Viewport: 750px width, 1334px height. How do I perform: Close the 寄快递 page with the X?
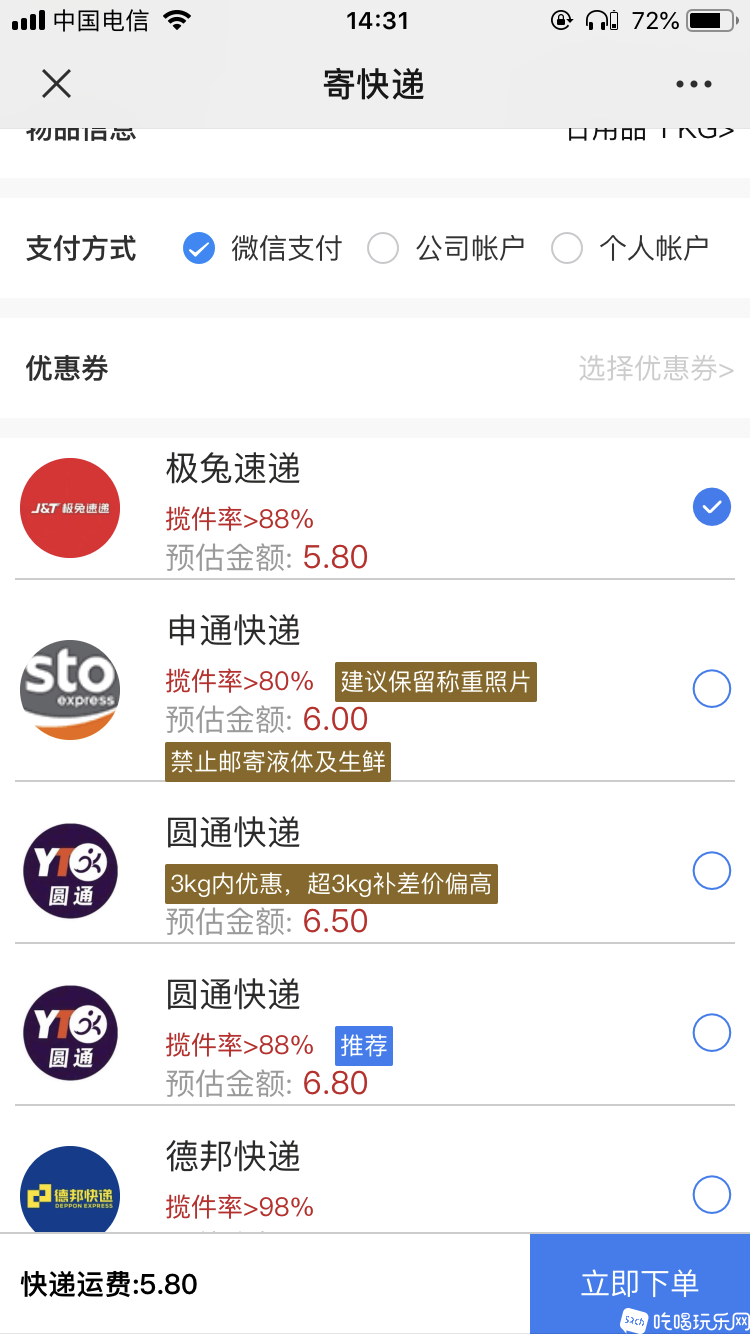pos(57,84)
